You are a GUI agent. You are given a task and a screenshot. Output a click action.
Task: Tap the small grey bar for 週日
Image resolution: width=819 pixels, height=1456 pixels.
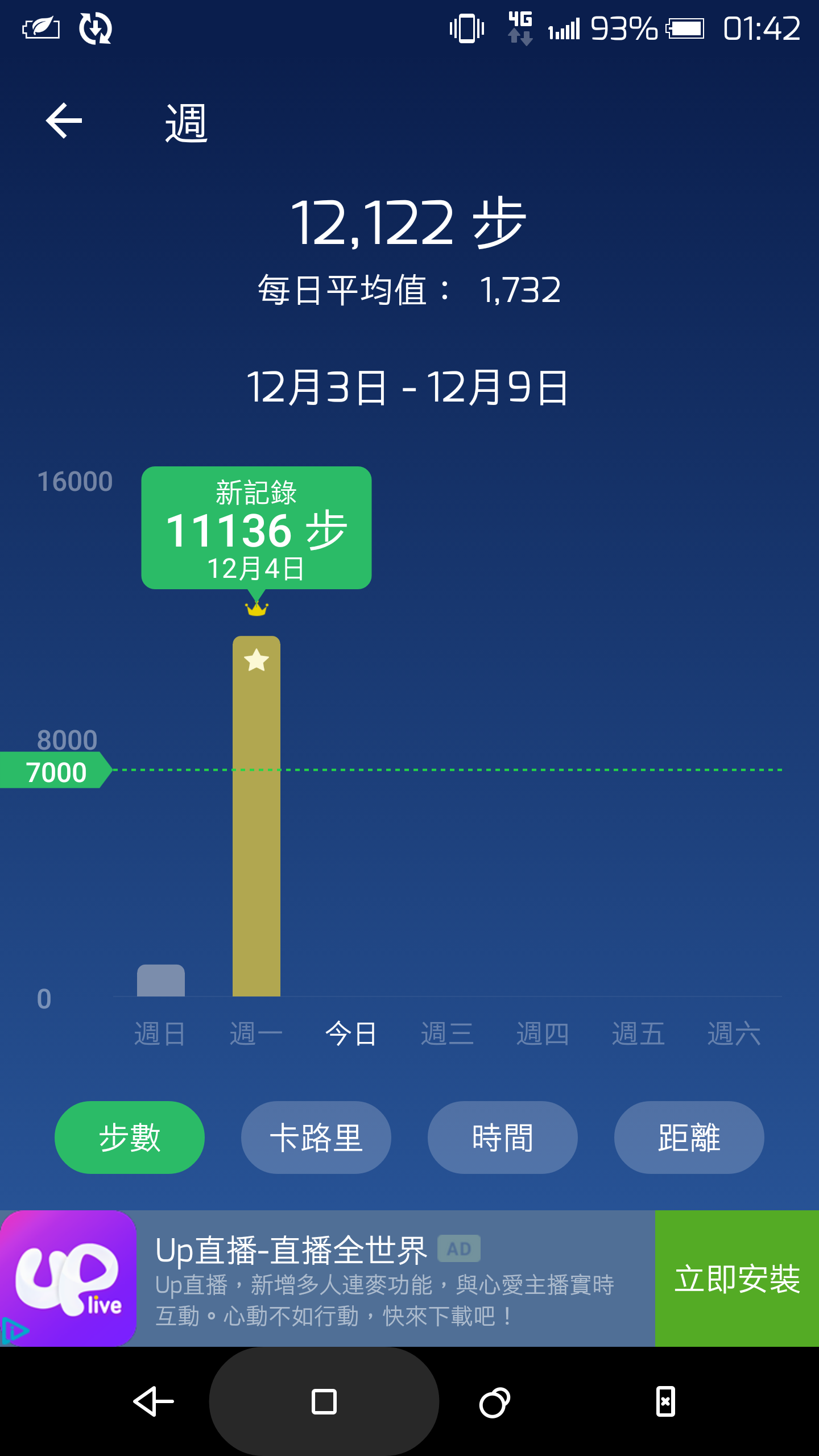(x=161, y=981)
